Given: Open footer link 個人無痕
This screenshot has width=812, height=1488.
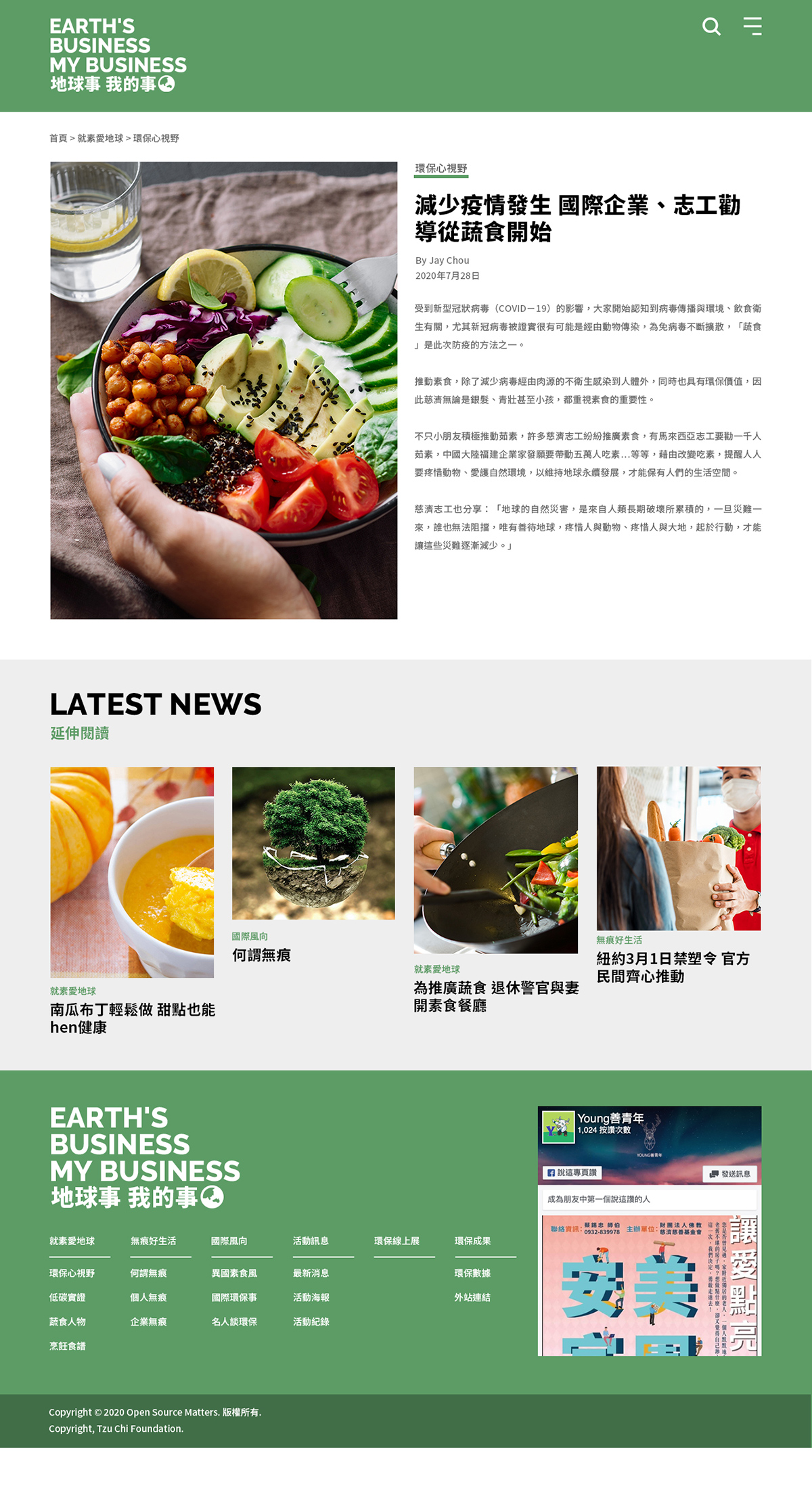Looking at the screenshot, I should [x=148, y=1297].
